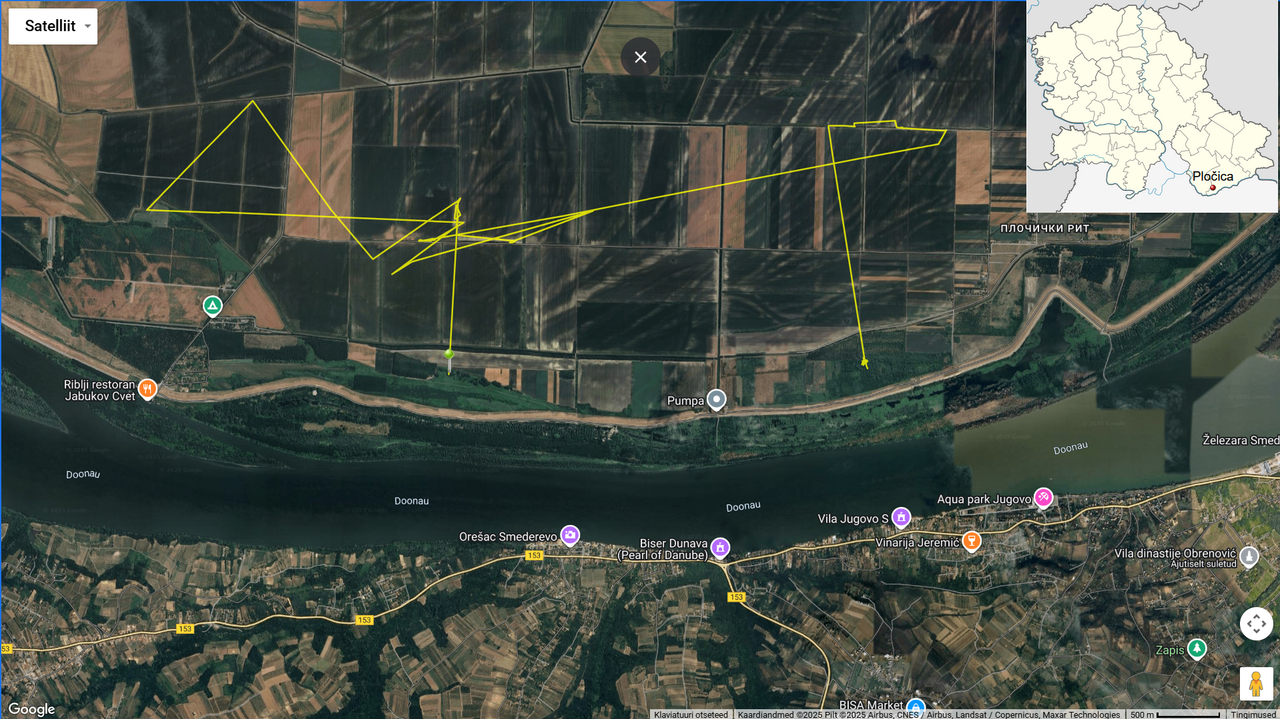Open the Satelliit map type dropdown
The image size is (1280, 719).
(x=53, y=26)
